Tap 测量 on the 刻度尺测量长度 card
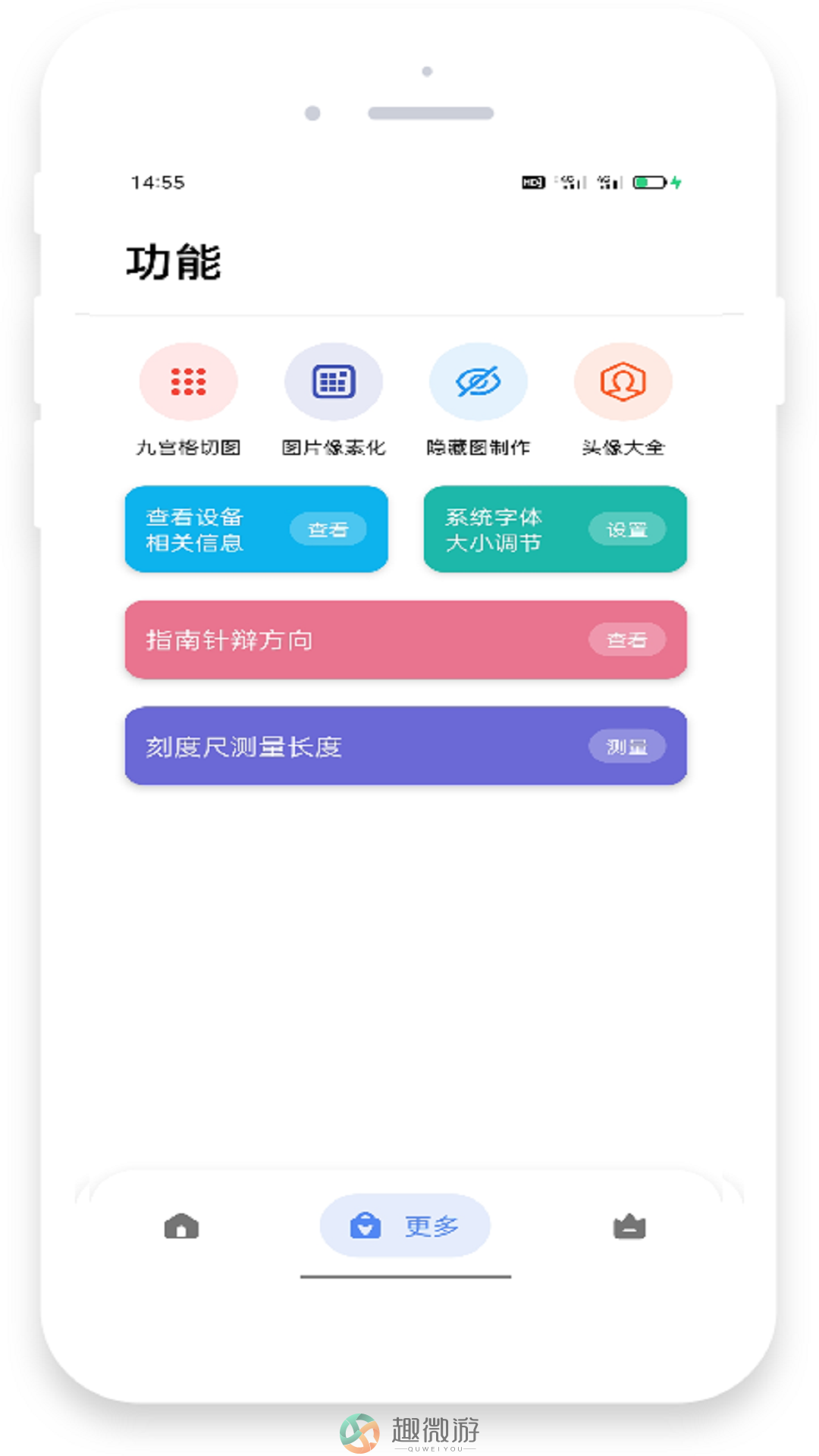The height and width of the screenshot is (1456, 819). point(627,747)
